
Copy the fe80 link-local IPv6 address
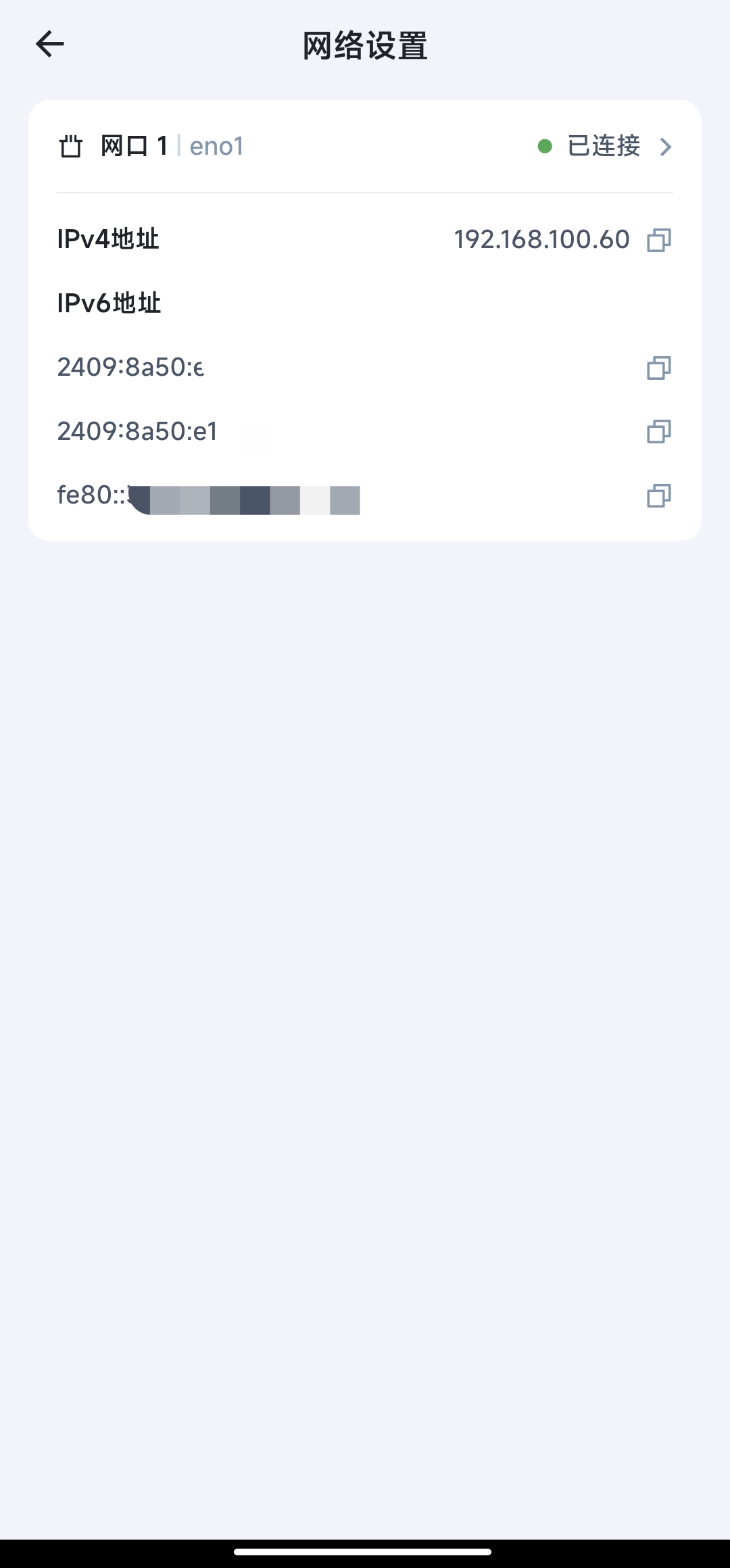tap(659, 495)
